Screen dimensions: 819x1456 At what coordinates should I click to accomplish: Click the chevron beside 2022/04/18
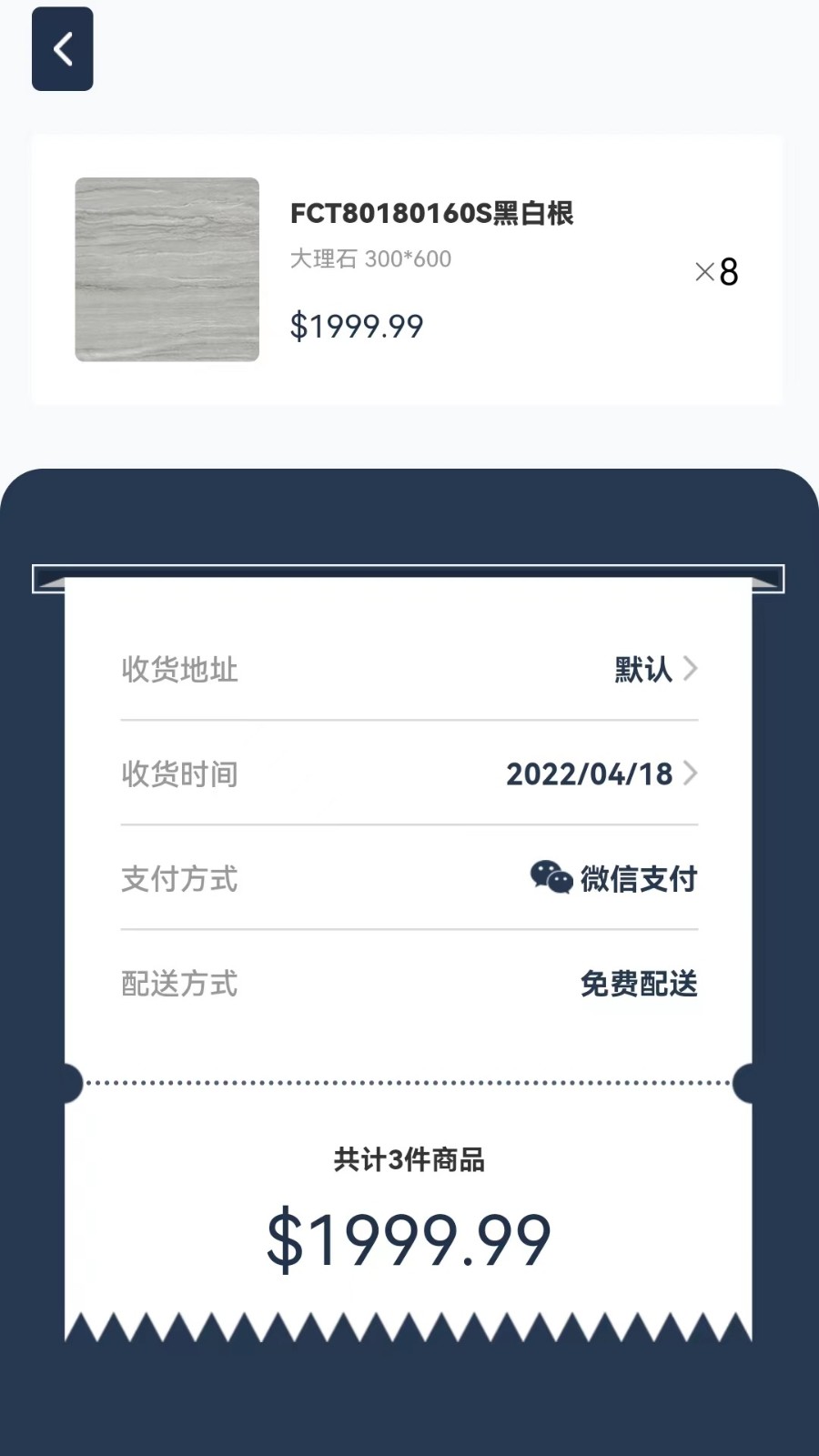[x=693, y=774]
